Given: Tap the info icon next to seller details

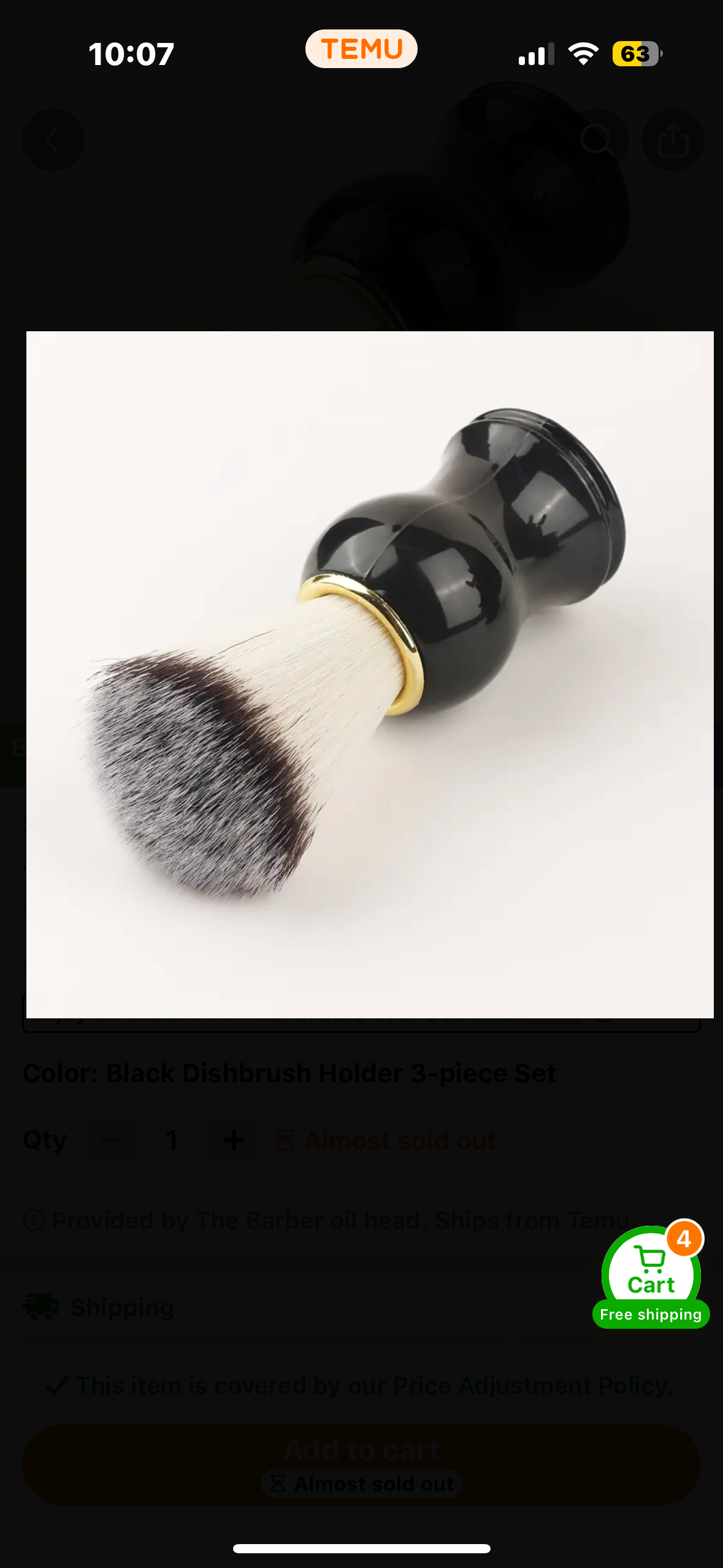Looking at the screenshot, I should [34, 1220].
